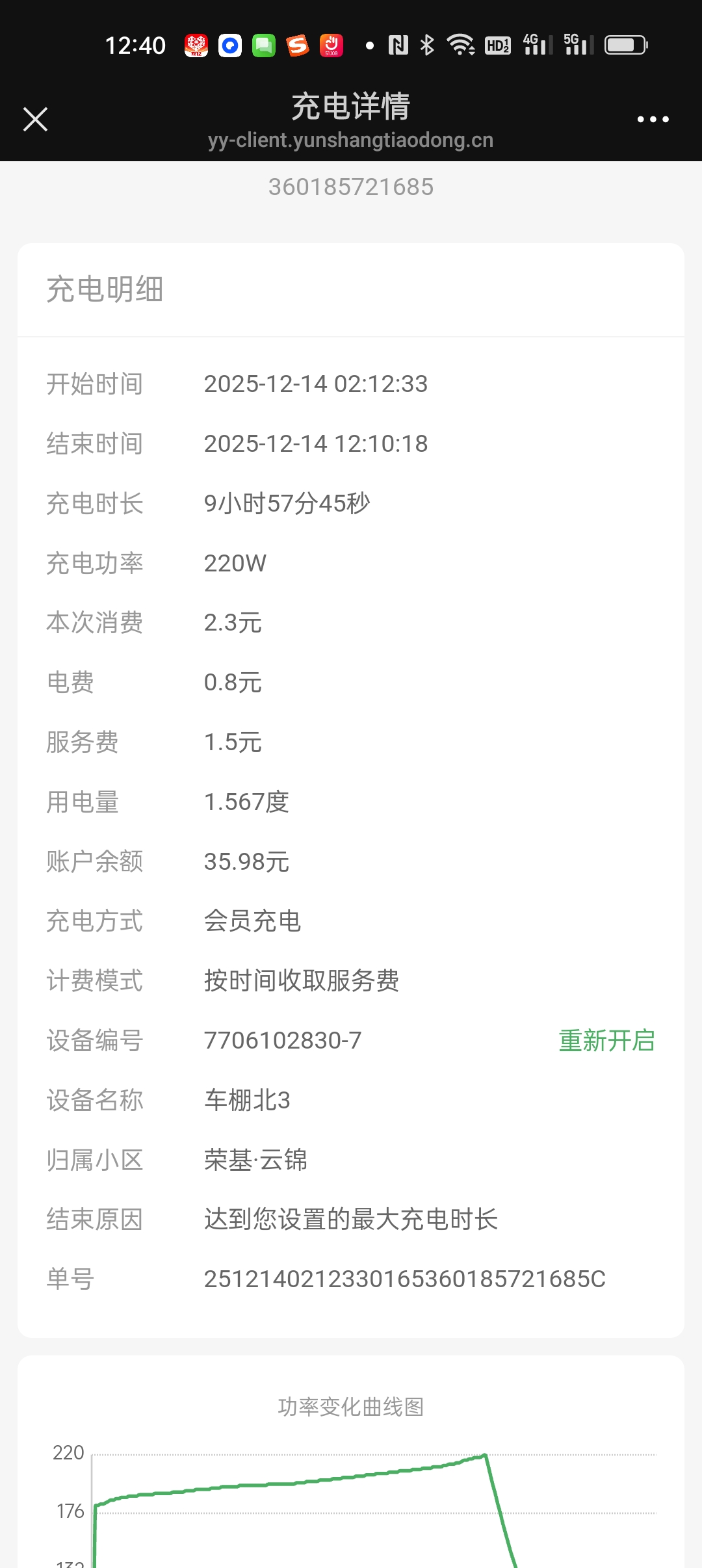The width and height of the screenshot is (702, 1568).
Task: Tap 重新开启 to restart charging
Action: coord(606,1040)
